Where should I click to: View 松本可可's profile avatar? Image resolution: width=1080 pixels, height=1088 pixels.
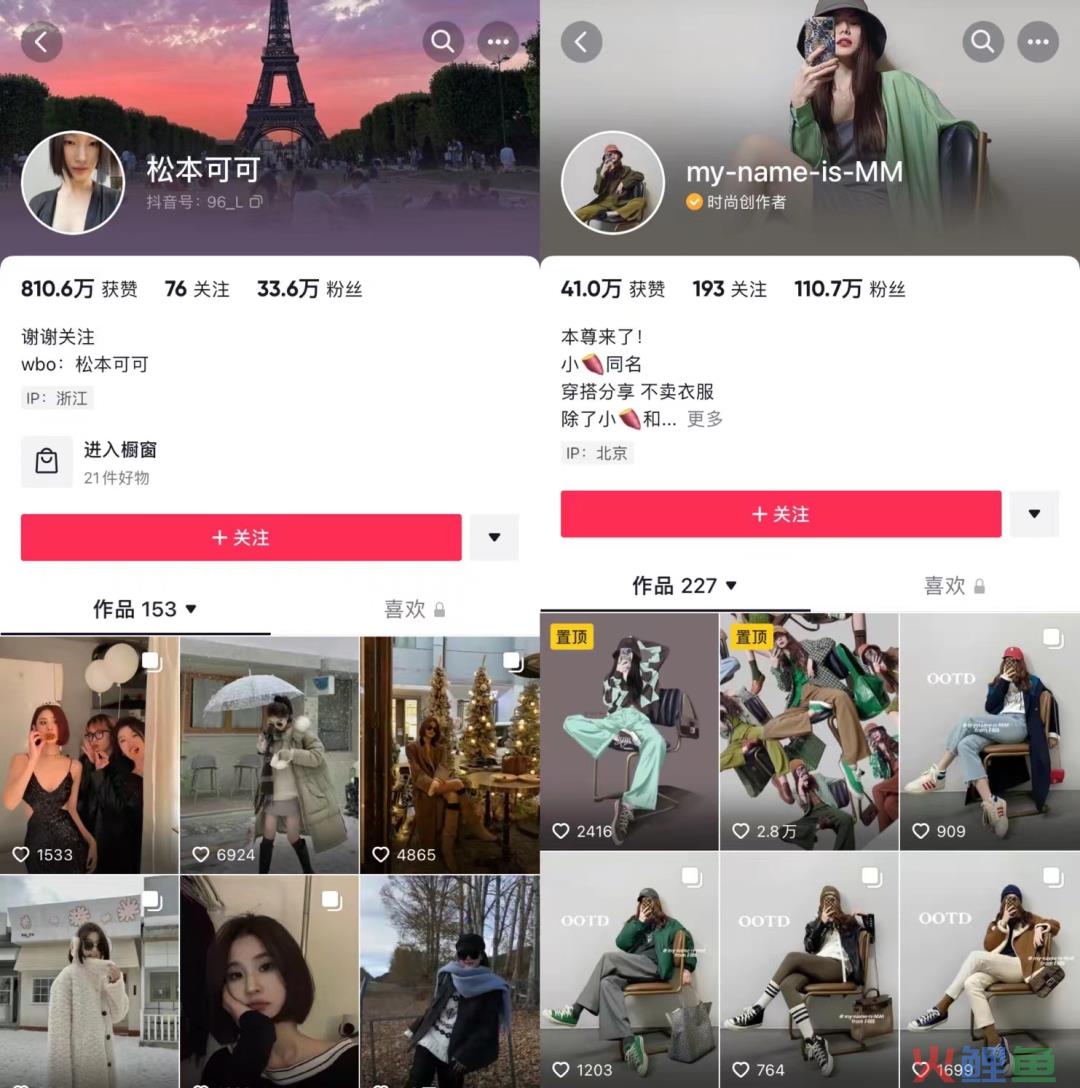pyautogui.click(x=73, y=182)
